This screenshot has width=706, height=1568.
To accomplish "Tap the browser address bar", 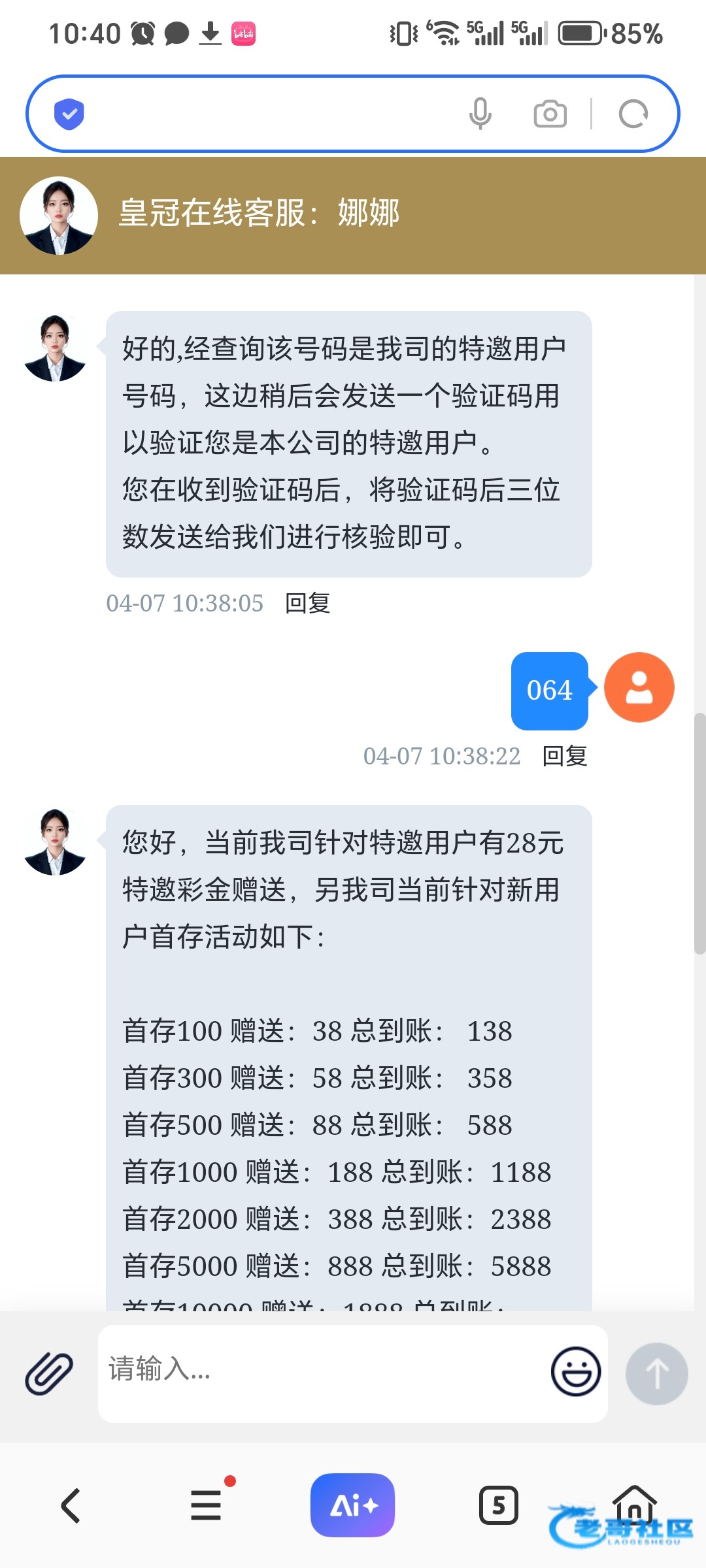I will pyautogui.click(x=275, y=114).
